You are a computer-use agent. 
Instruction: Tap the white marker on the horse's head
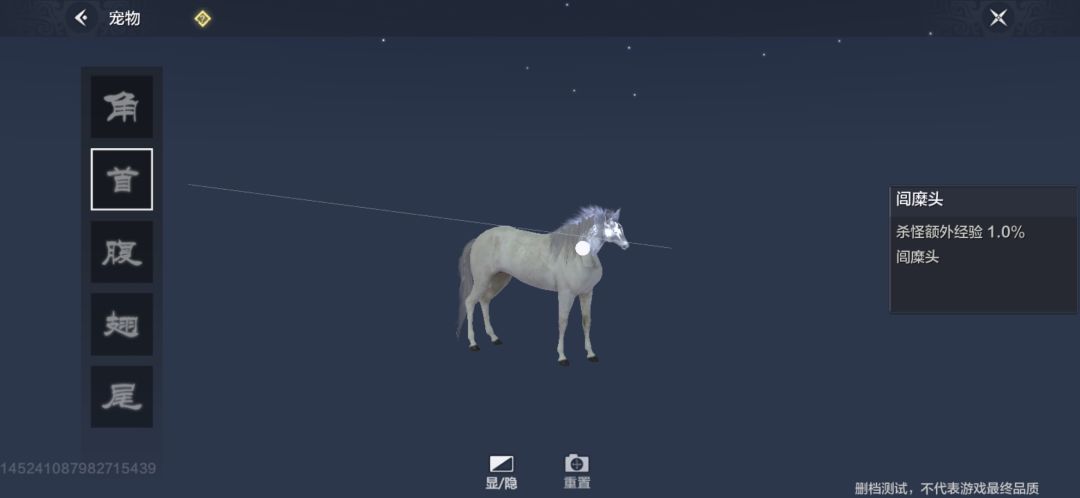(583, 248)
